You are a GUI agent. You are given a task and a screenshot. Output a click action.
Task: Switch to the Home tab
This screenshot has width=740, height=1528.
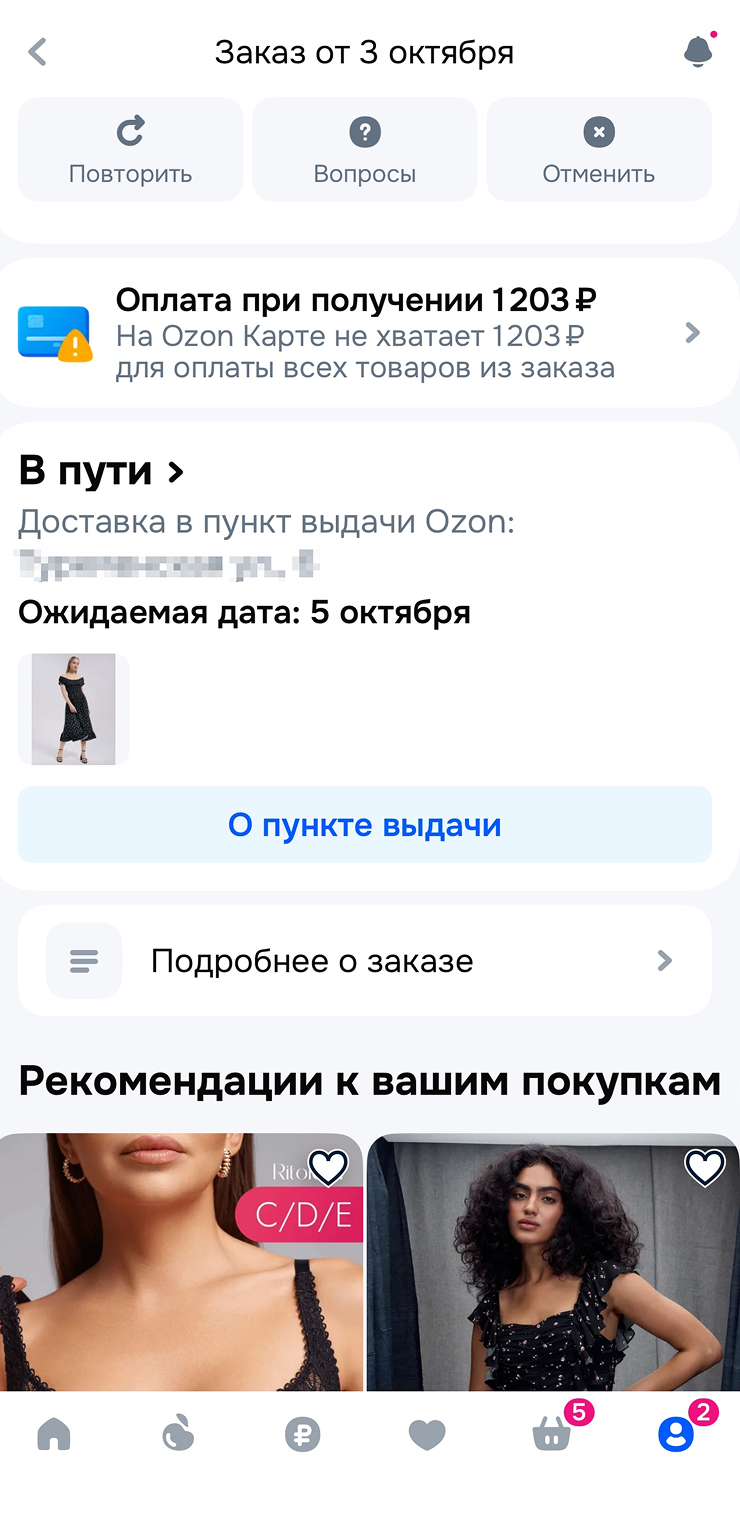pos(54,1436)
